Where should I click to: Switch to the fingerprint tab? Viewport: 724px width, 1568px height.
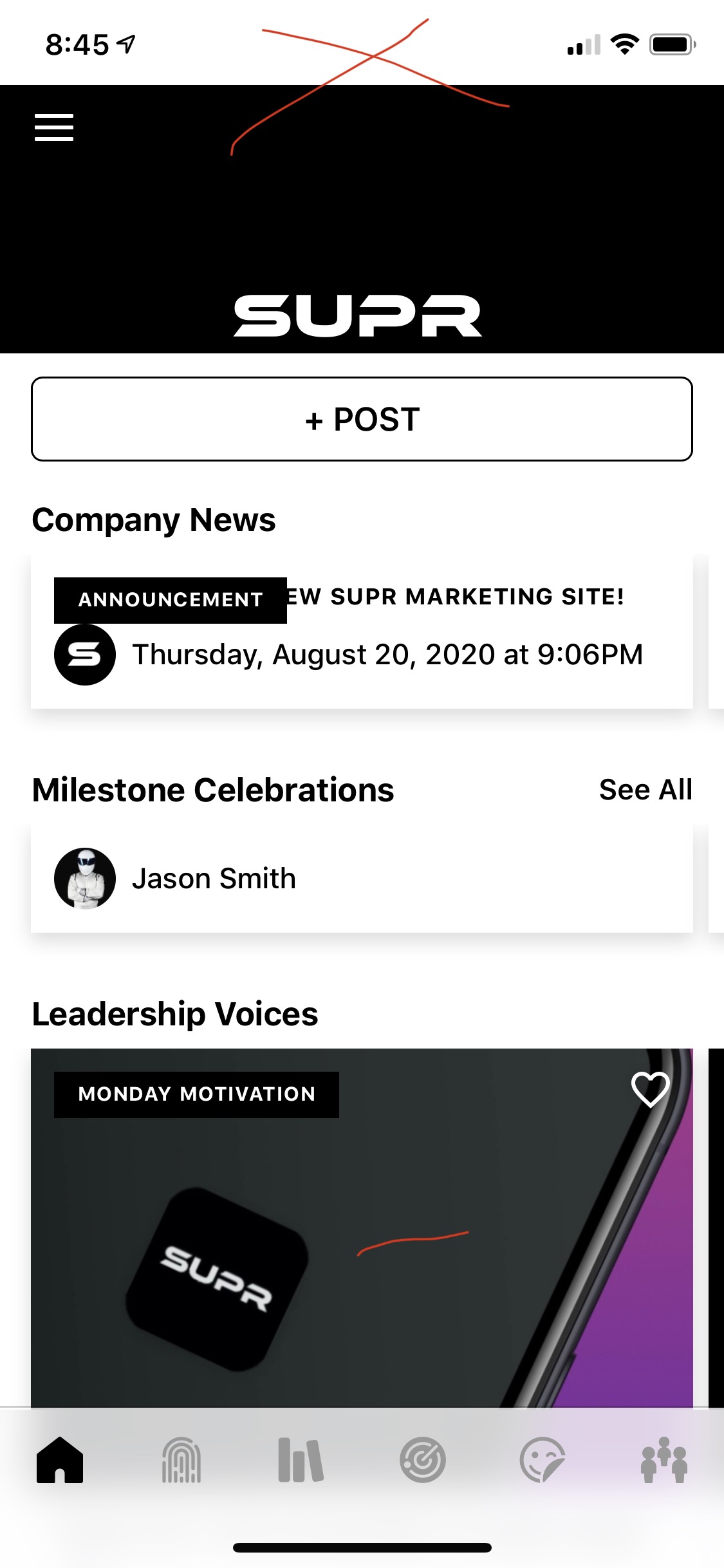point(181,1460)
